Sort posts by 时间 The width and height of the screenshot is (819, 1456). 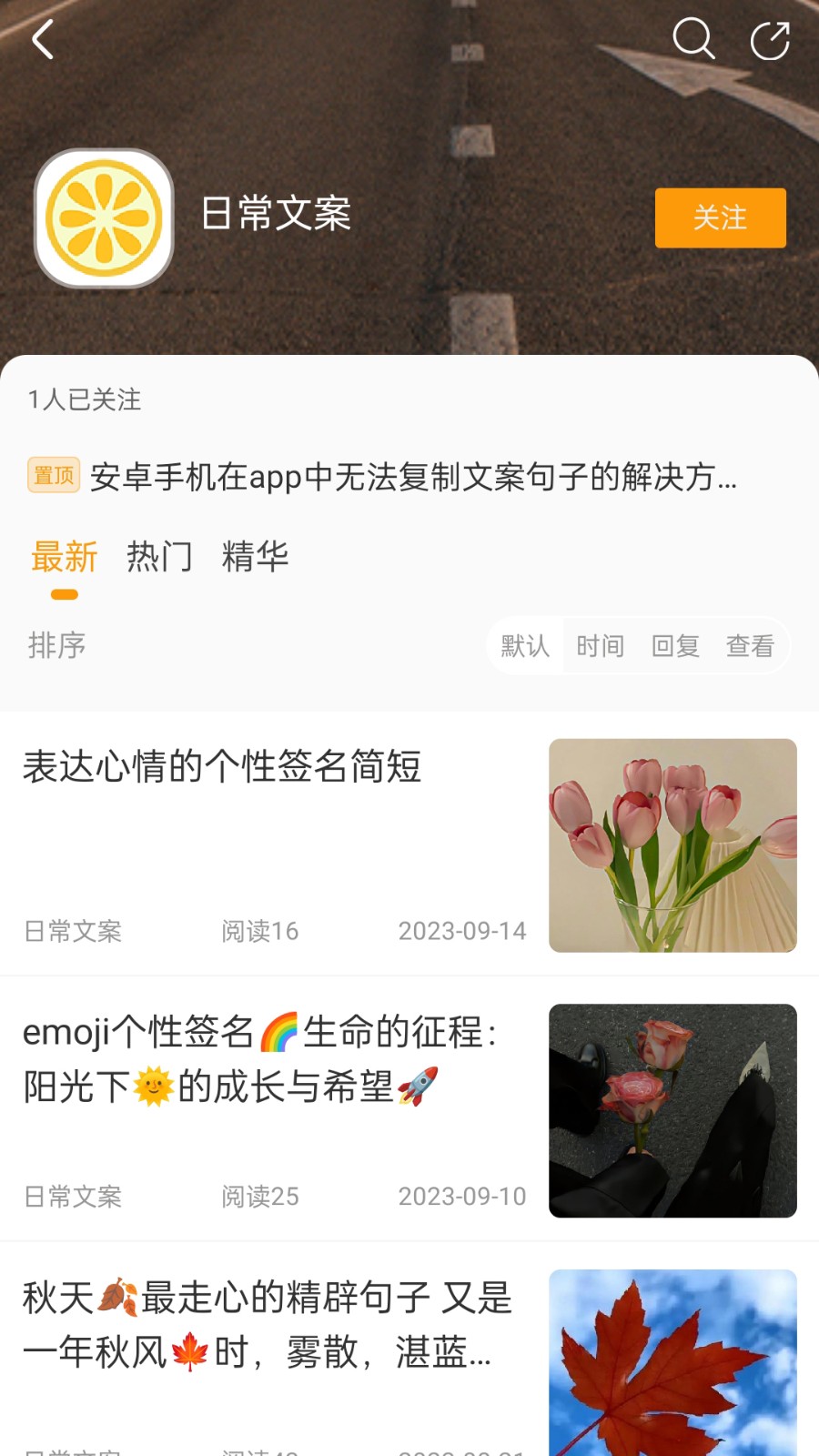601,646
